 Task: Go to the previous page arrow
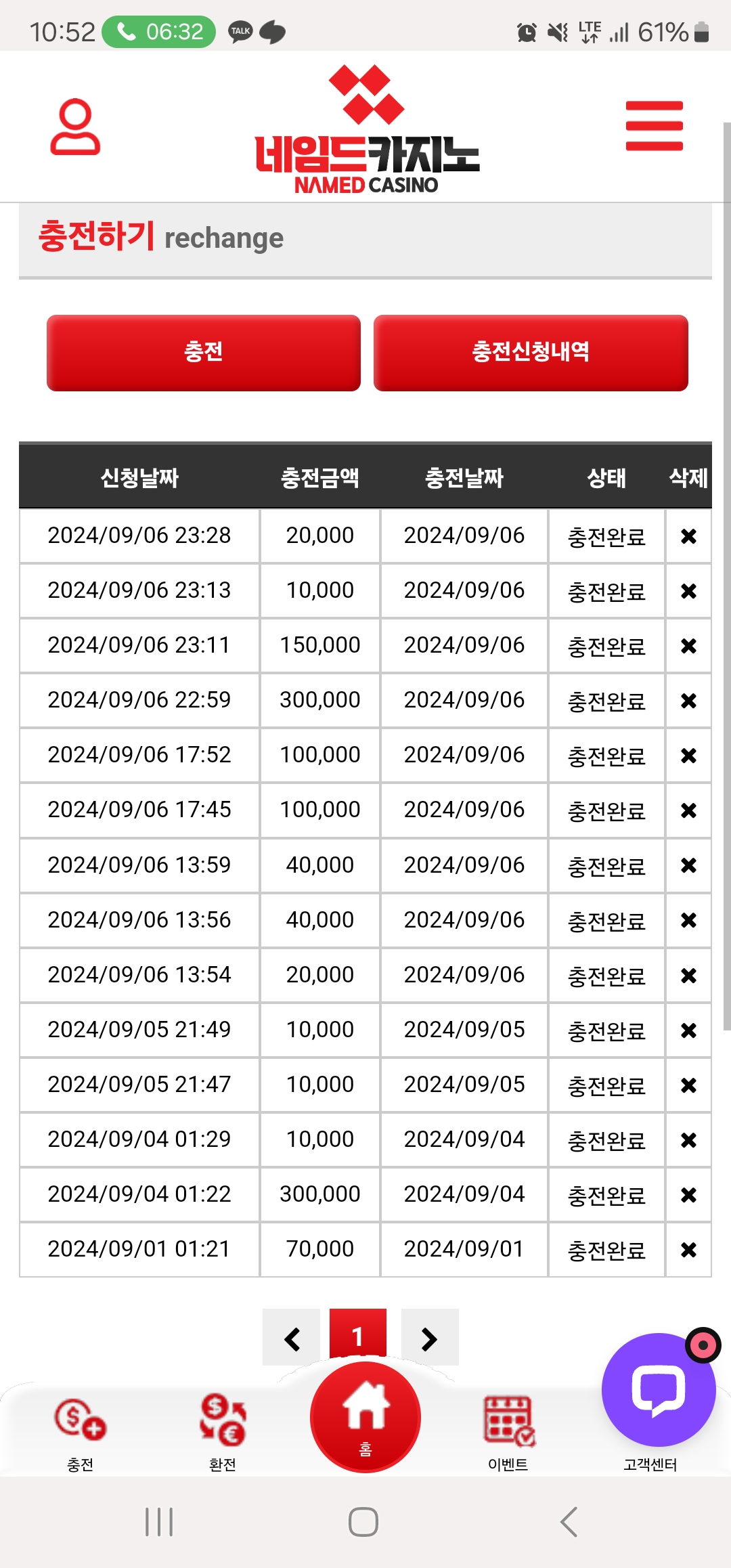pos(292,1338)
